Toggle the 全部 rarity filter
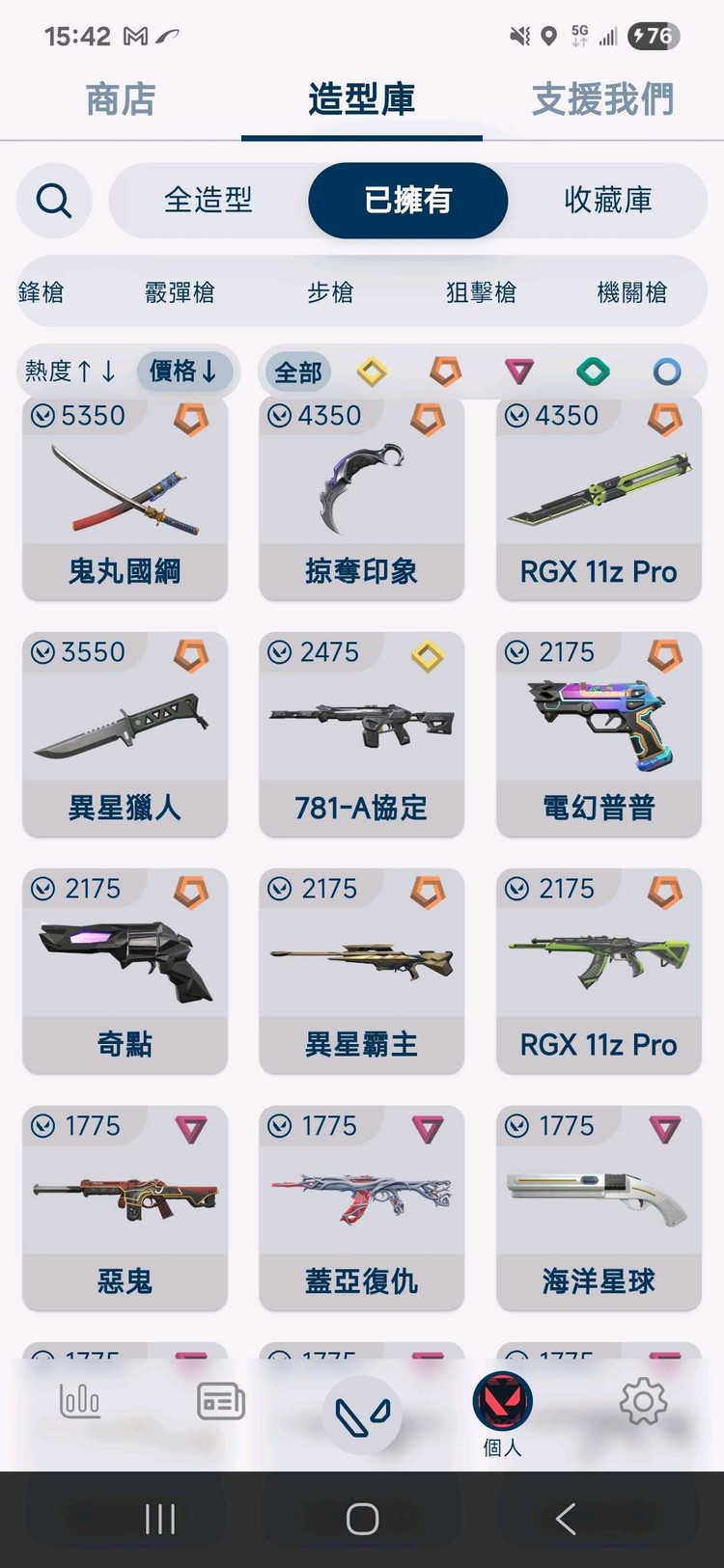Viewport: 724px width, 1568px height. [295, 372]
